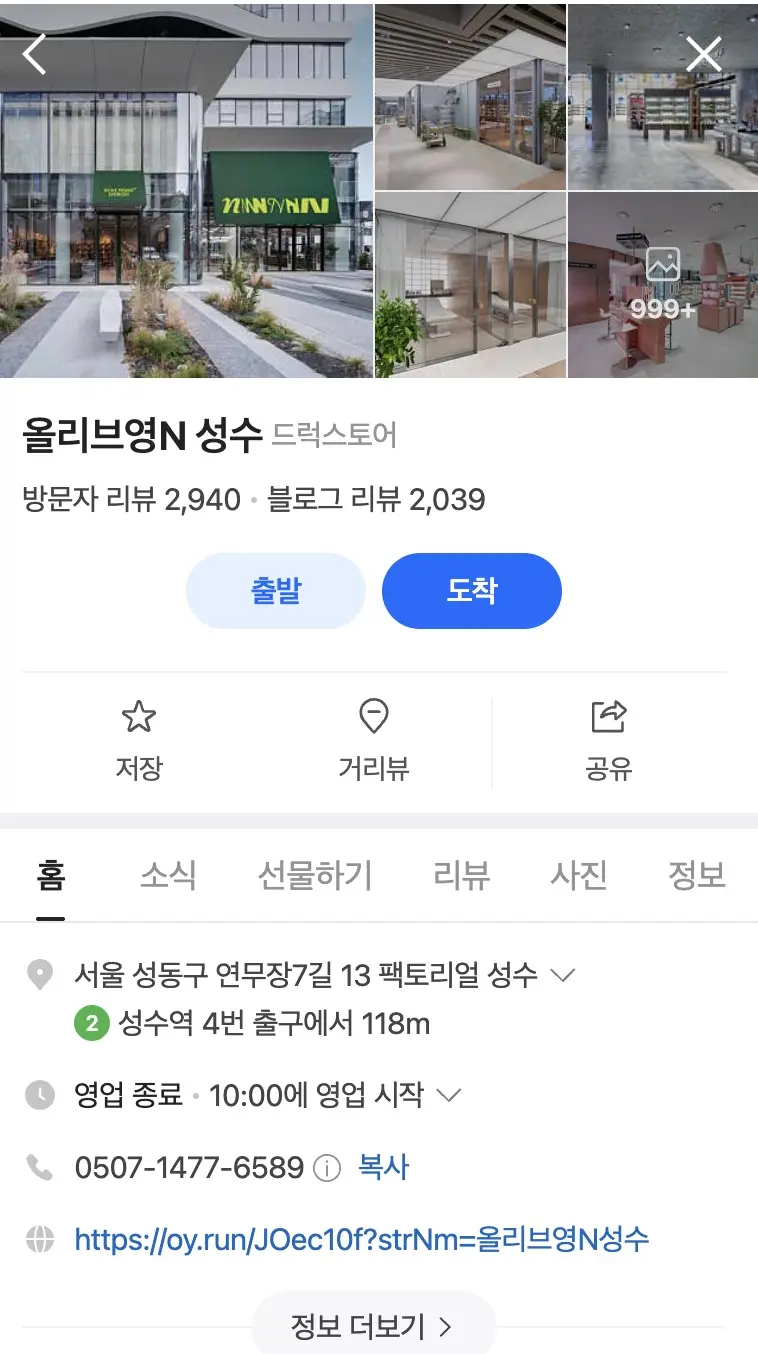Switch to the 리뷰 tab
Viewport: 758px width, 1354px height.
(461, 876)
